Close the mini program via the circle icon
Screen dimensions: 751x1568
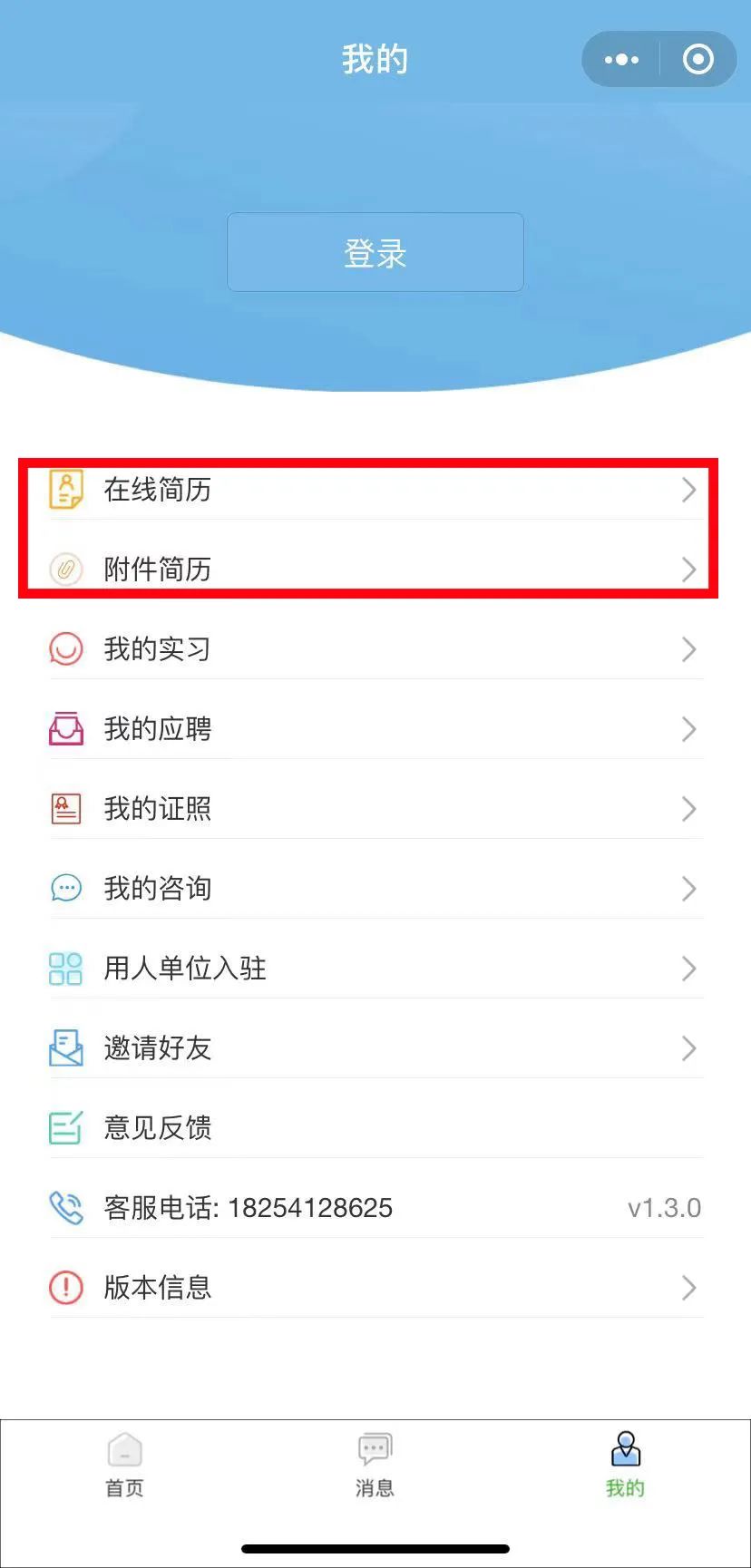coord(697,60)
